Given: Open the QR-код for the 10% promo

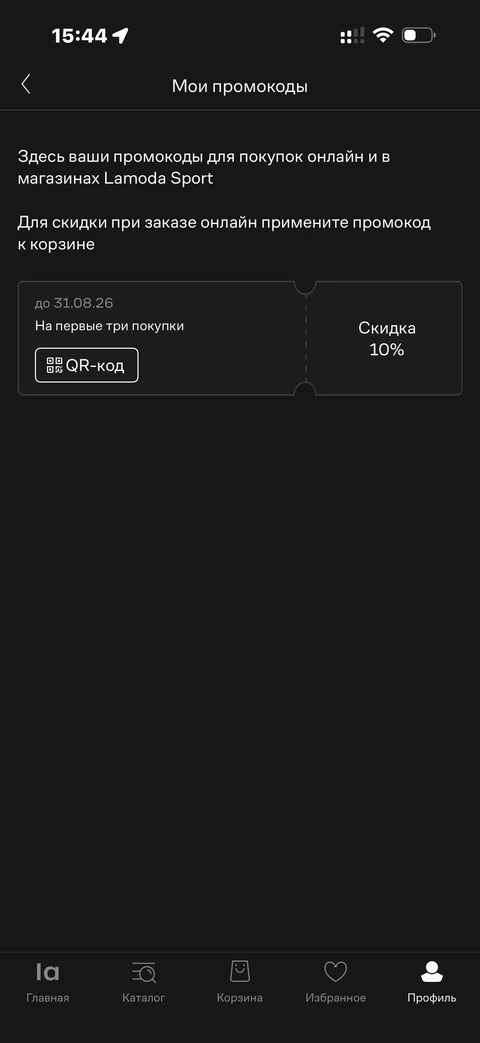Looking at the screenshot, I should [86, 365].
